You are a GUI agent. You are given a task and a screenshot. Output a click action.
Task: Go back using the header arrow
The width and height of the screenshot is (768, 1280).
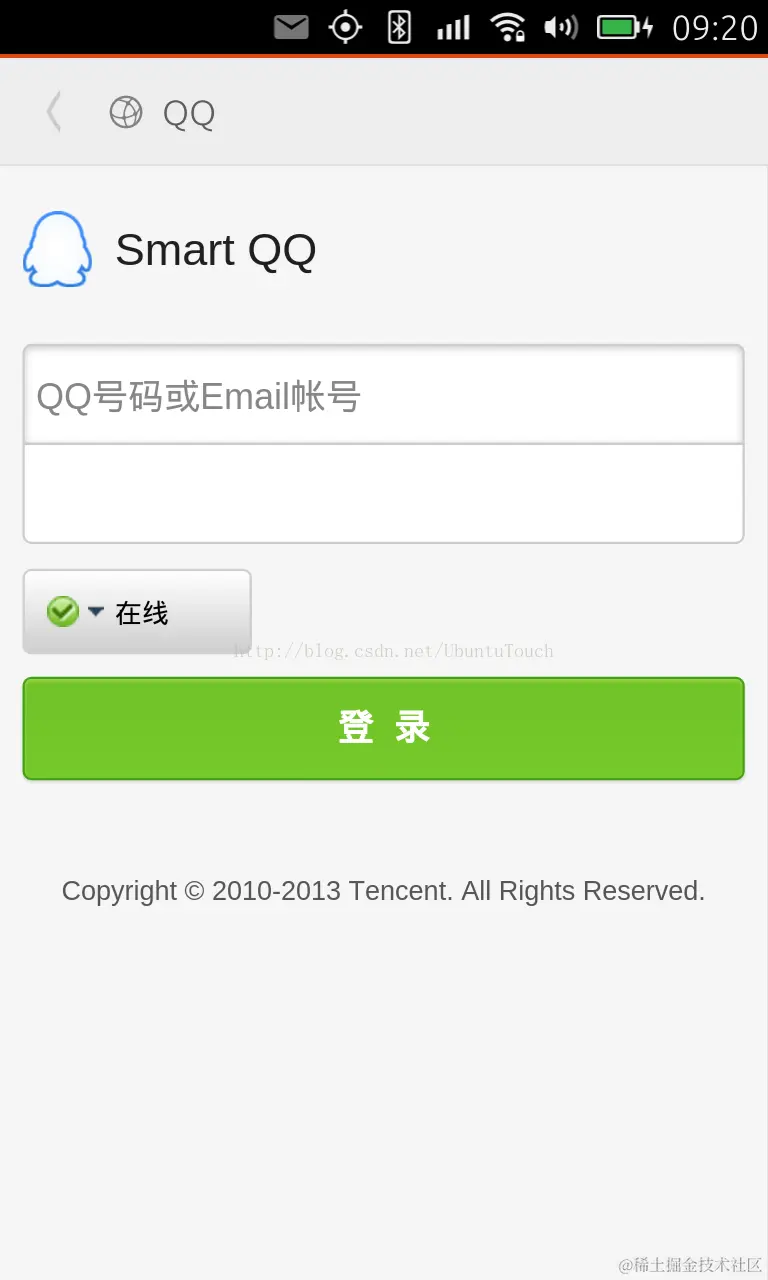(54, 112)
